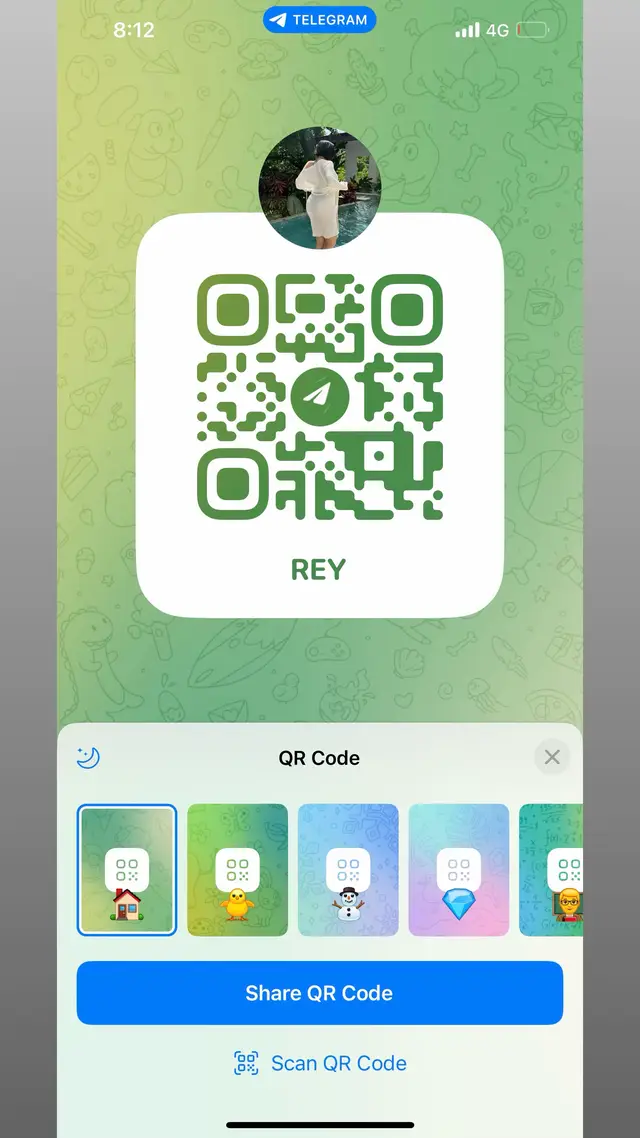
Task: Close the QR Code panel
Action: [x=552, y=757]
